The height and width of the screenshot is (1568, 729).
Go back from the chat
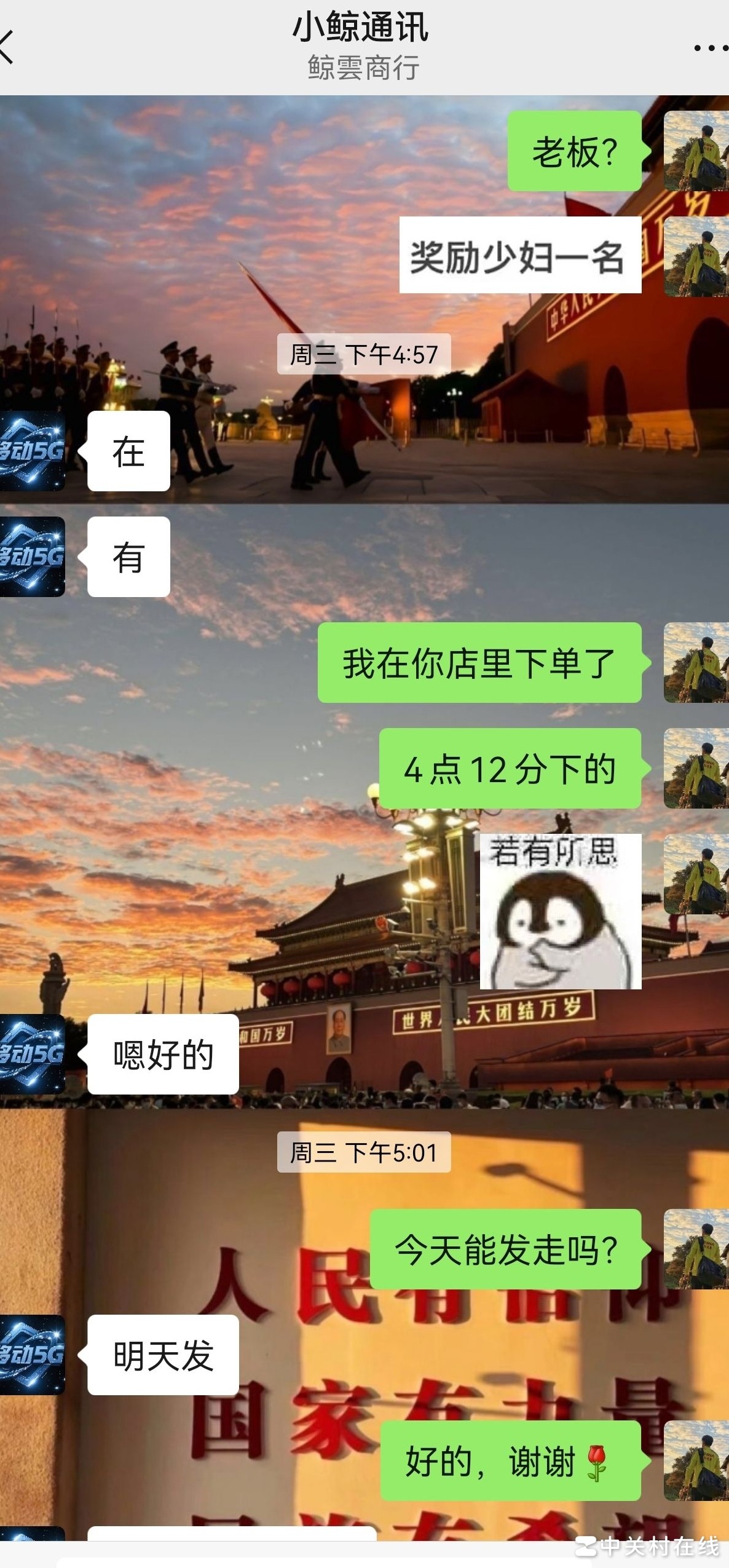click(x=7, y=47)
